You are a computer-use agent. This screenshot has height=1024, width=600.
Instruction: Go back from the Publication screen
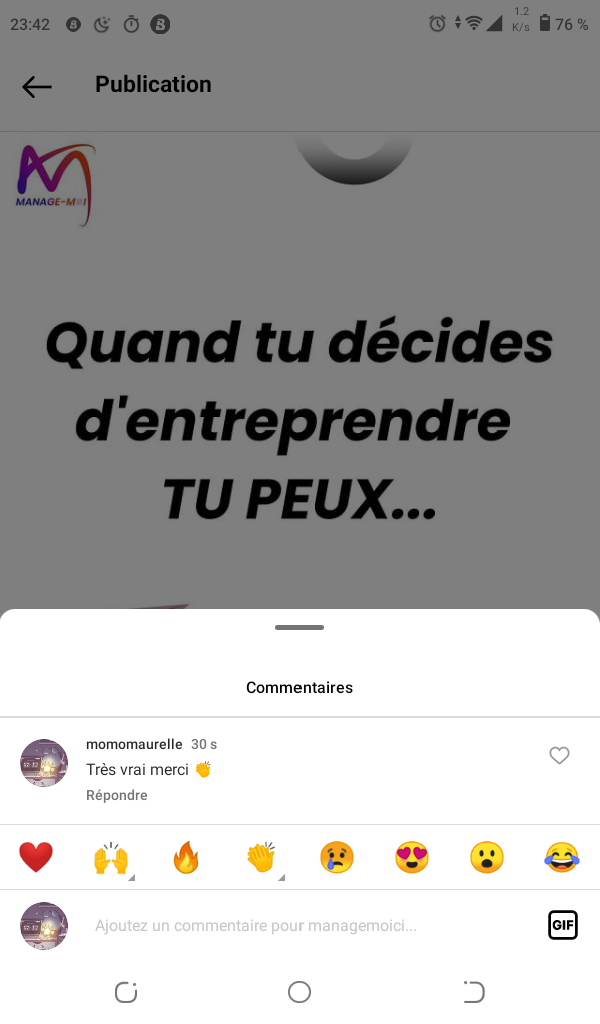(37, 86)
